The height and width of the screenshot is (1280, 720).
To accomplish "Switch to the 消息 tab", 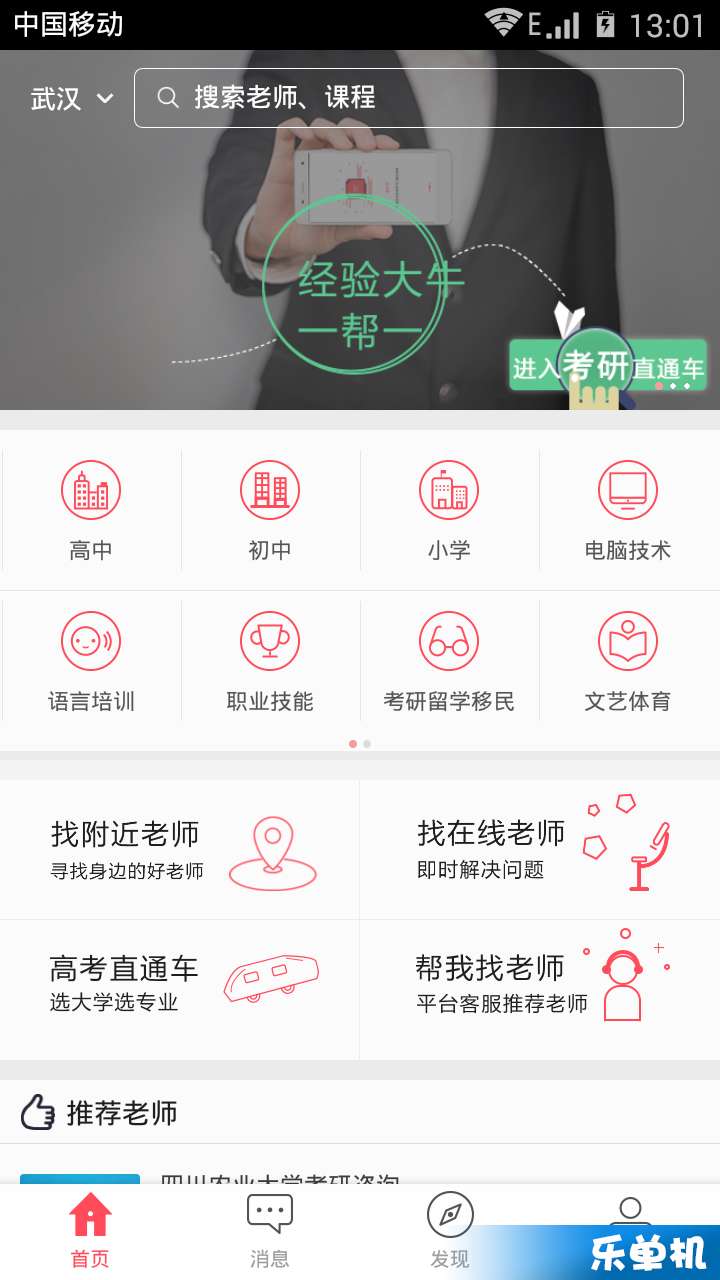I will point(270,1230).
